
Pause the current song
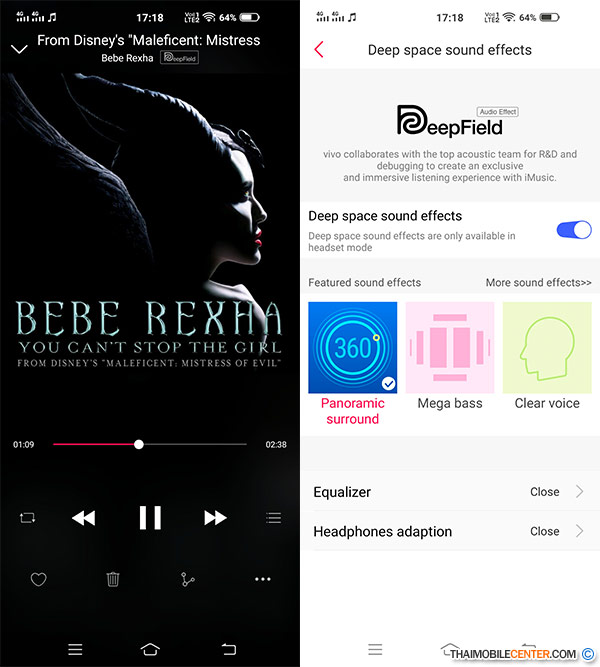pos(150,517)
